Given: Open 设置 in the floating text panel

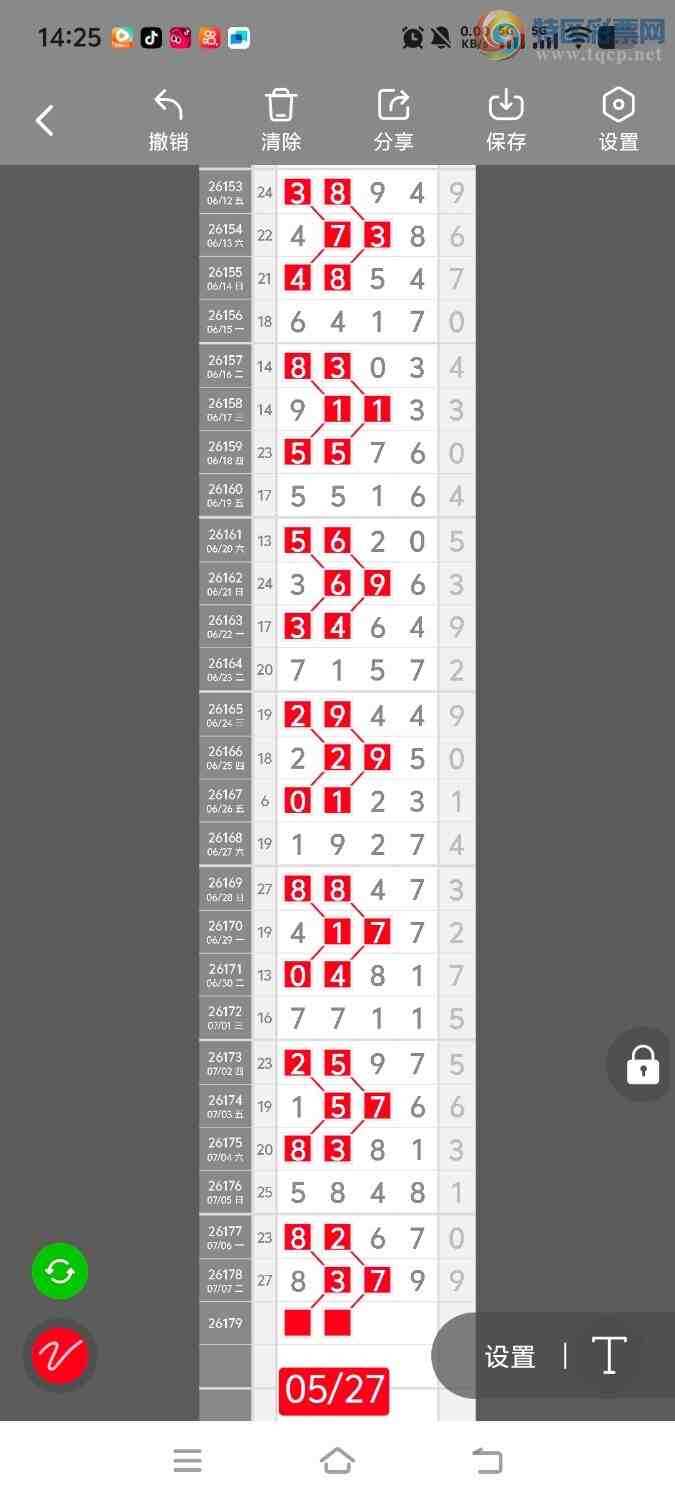Looking at the screenshot, I should pos(510,1357).
